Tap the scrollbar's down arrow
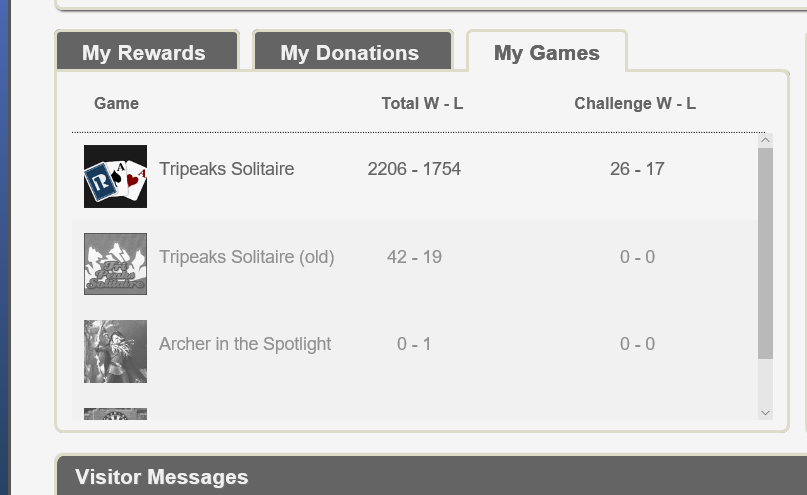The width and height of the screenshot is (807, 495). [x=765, y=412]
